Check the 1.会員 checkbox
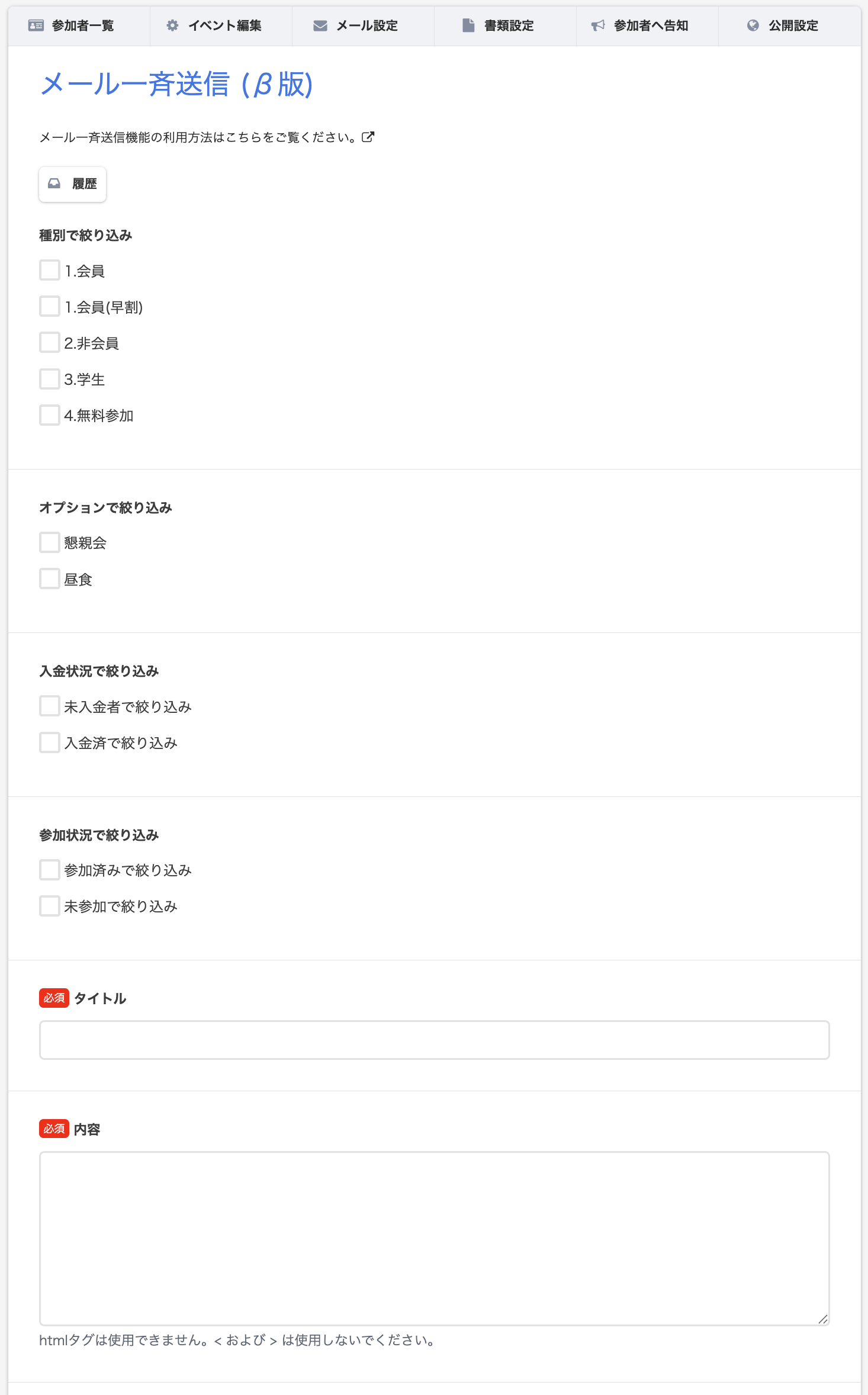 click(x=50, y=271)
